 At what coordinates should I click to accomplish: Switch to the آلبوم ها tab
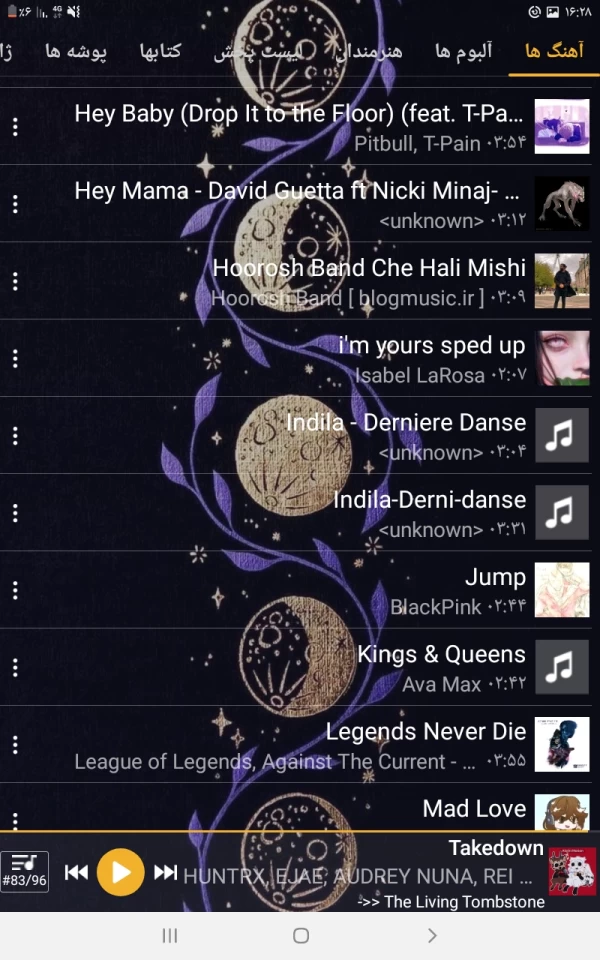click(x=464, y=52)
